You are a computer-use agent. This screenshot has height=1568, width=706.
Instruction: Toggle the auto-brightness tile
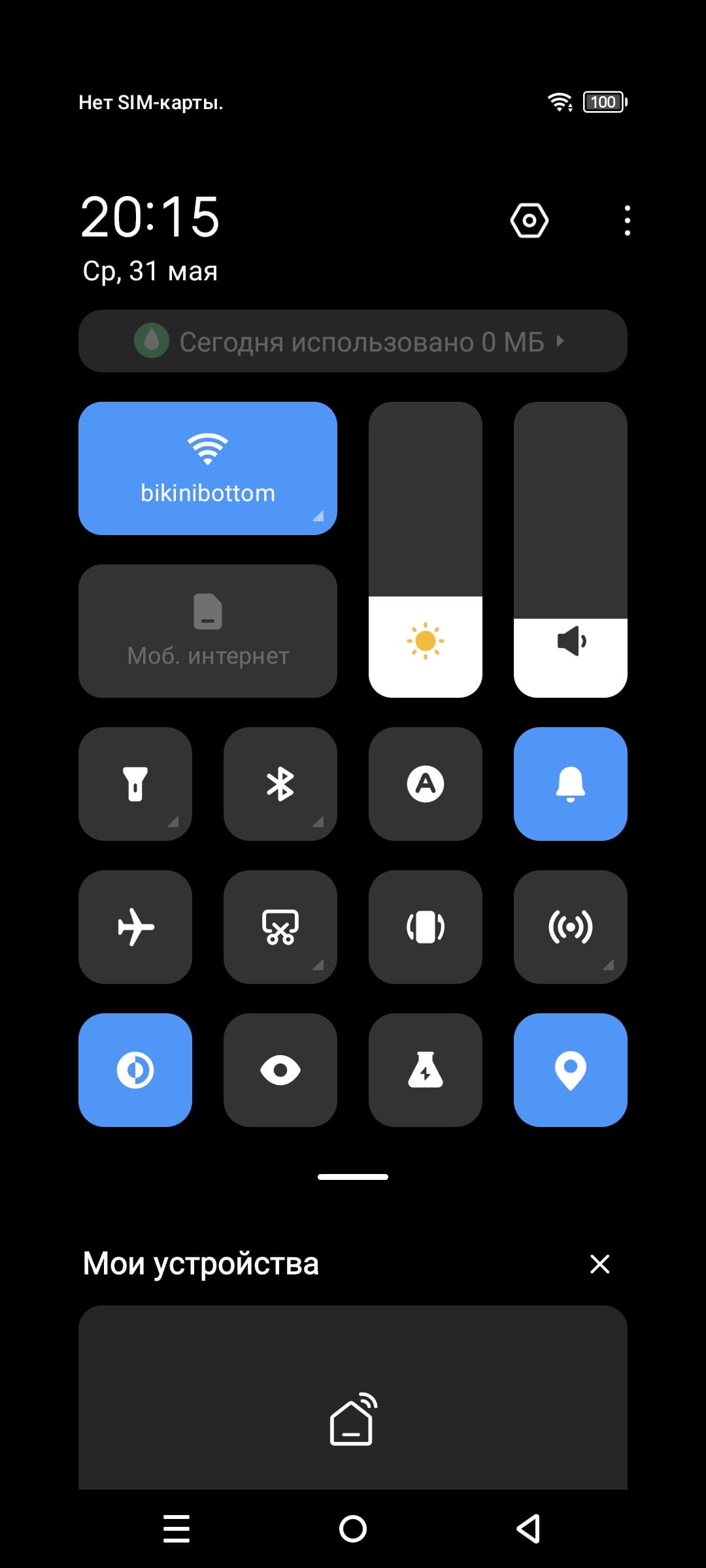coord(426,784)
